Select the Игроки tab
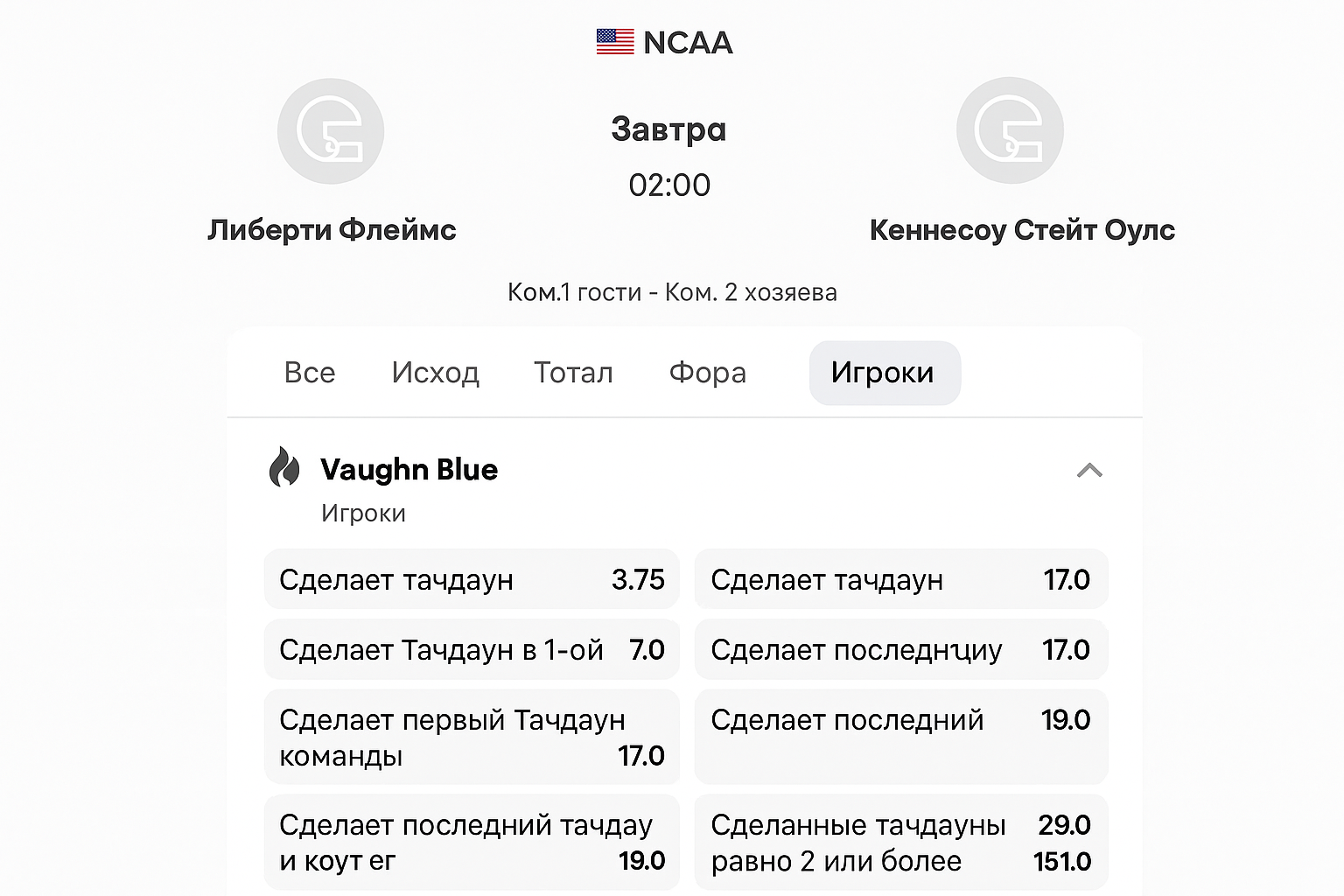 pos(884,373)
